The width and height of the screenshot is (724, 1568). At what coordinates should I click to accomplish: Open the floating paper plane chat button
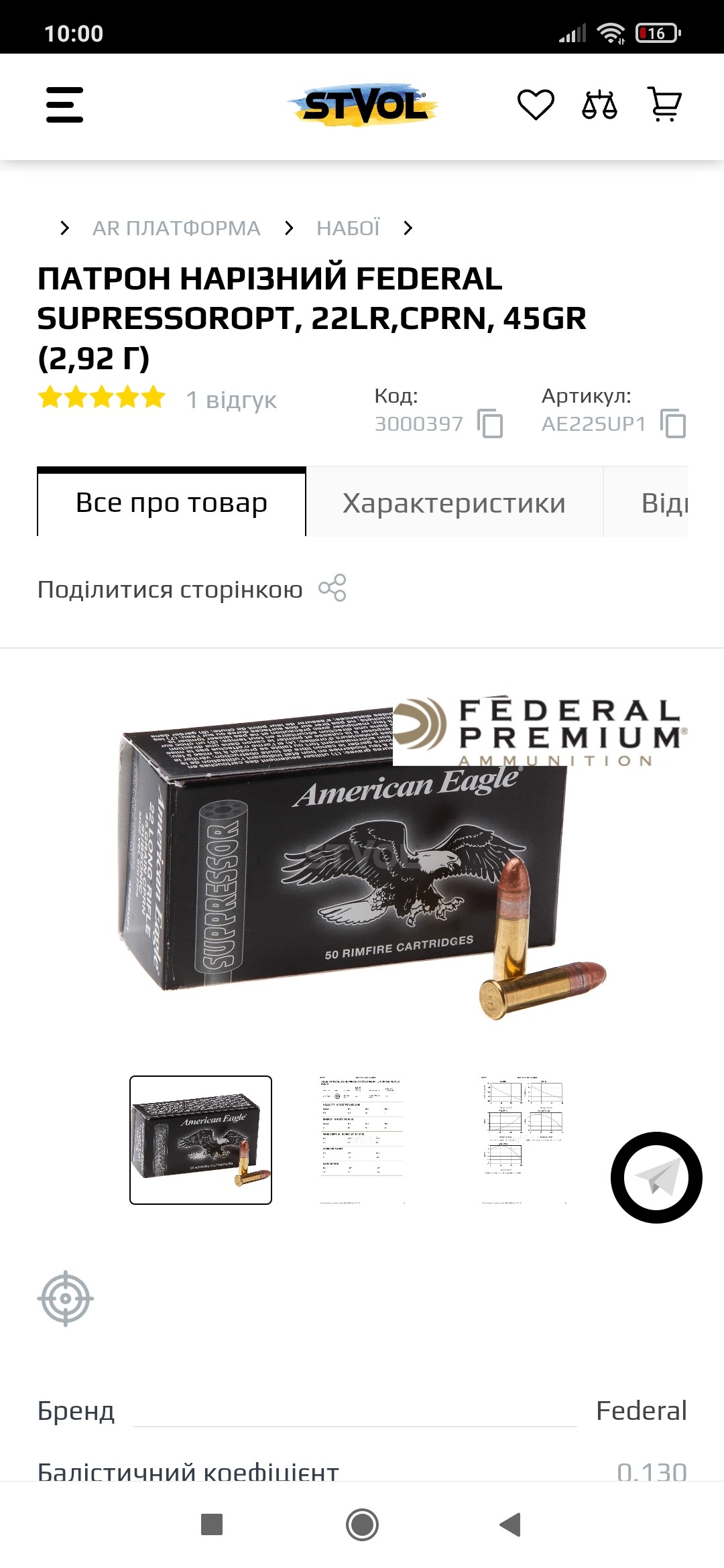[x=656, y=1177]
